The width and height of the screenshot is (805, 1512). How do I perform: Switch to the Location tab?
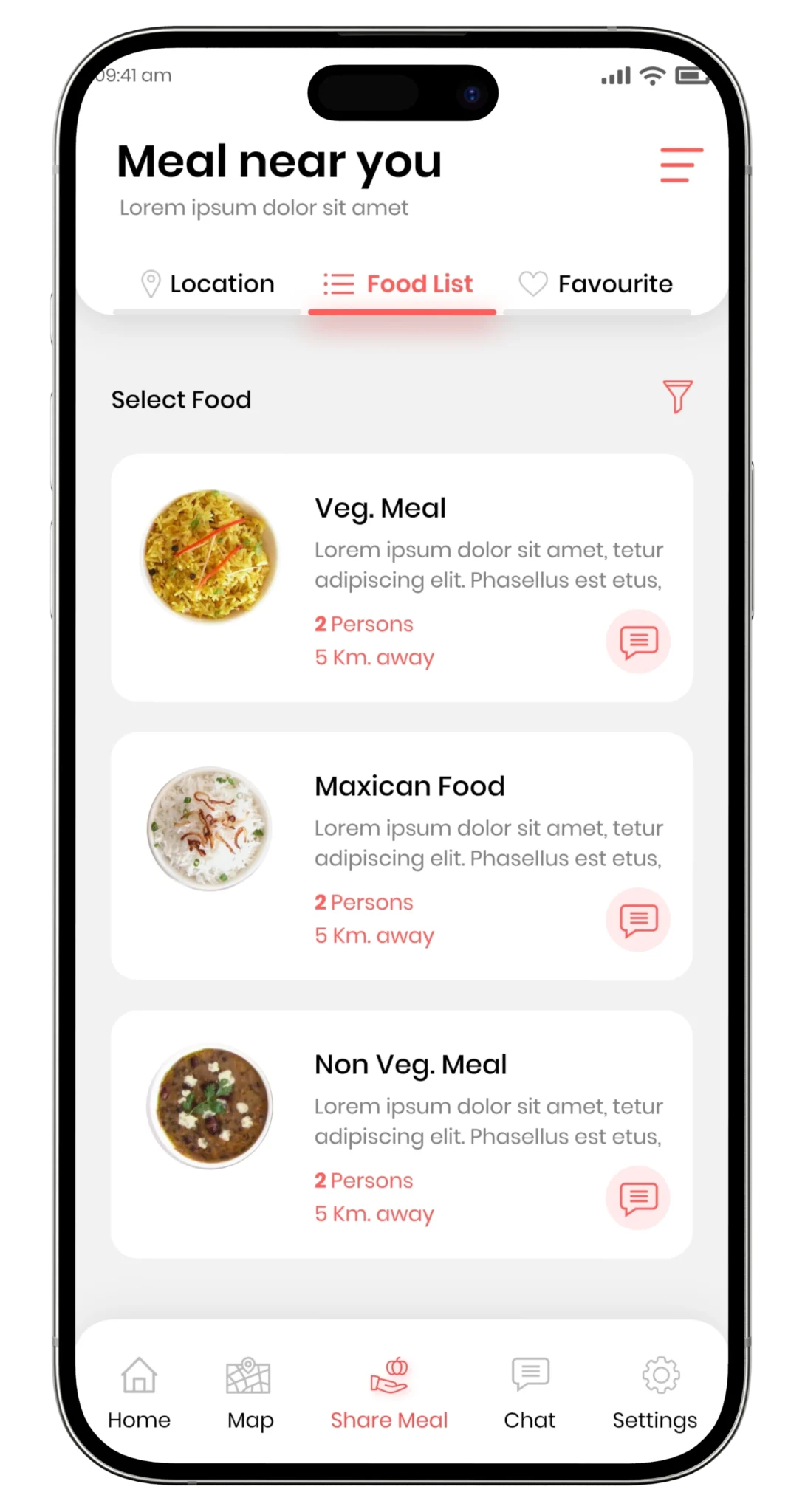[x=208, y=284]
